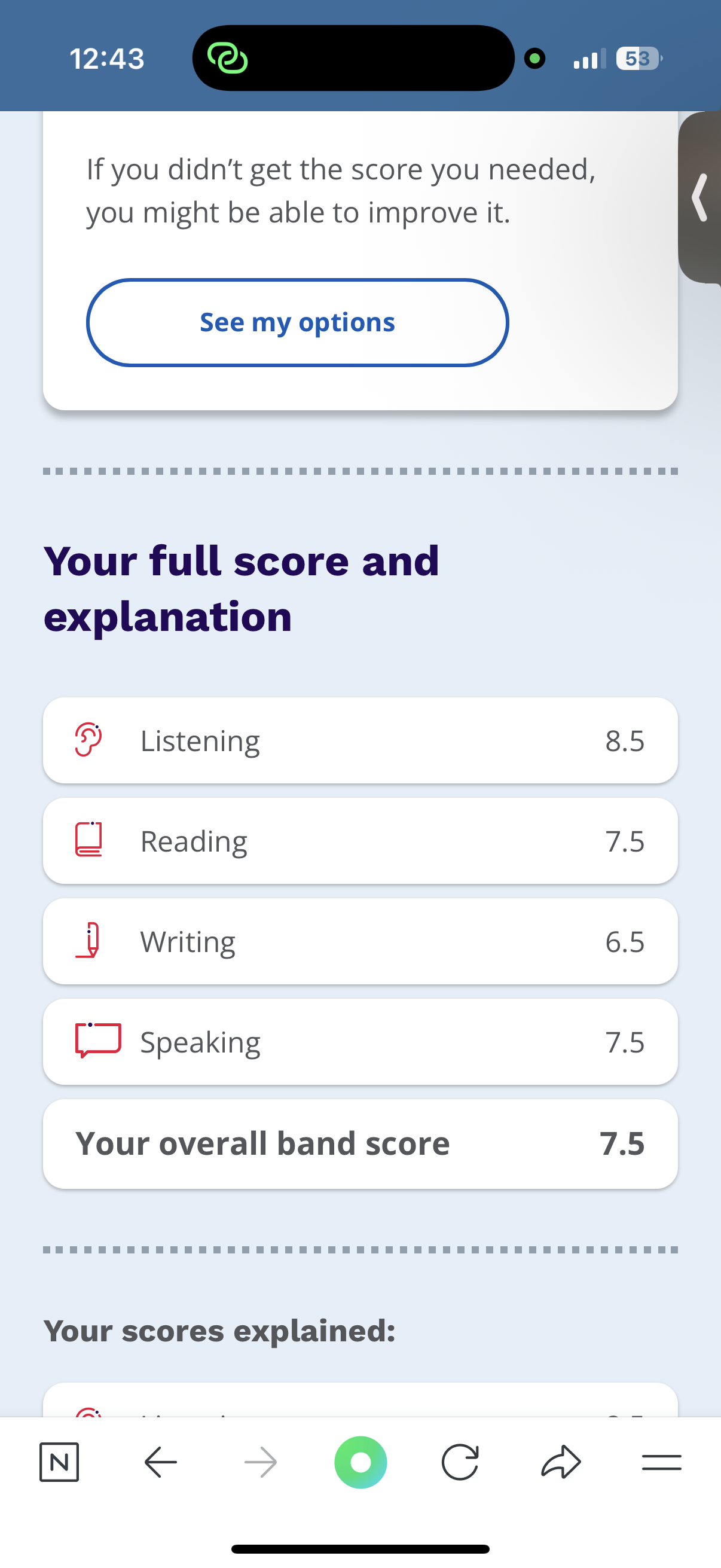Go forward to the next page
The width and height of the screenshot is (721, 1568).
261,1462
